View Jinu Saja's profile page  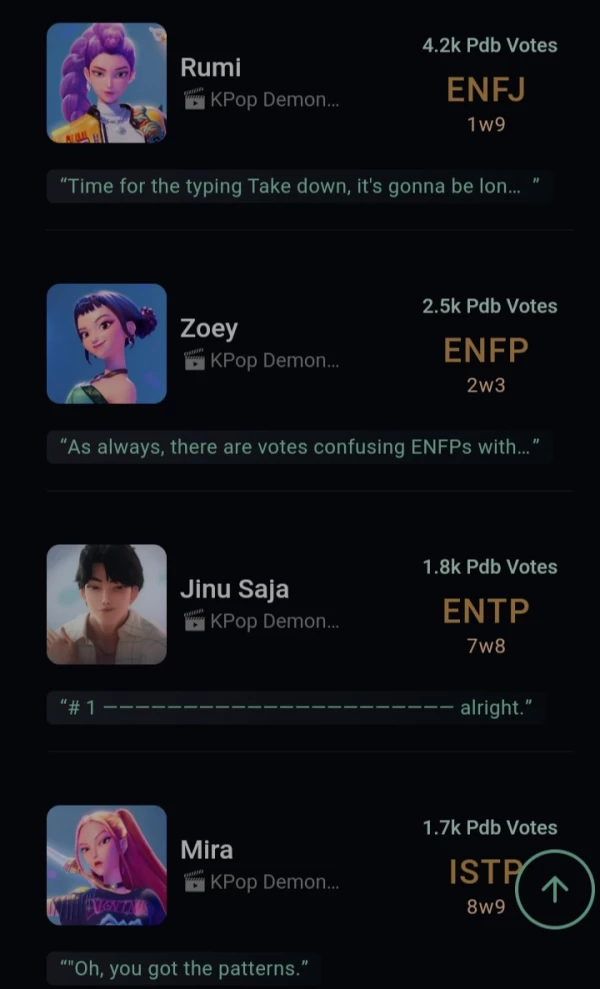[234, 589]
